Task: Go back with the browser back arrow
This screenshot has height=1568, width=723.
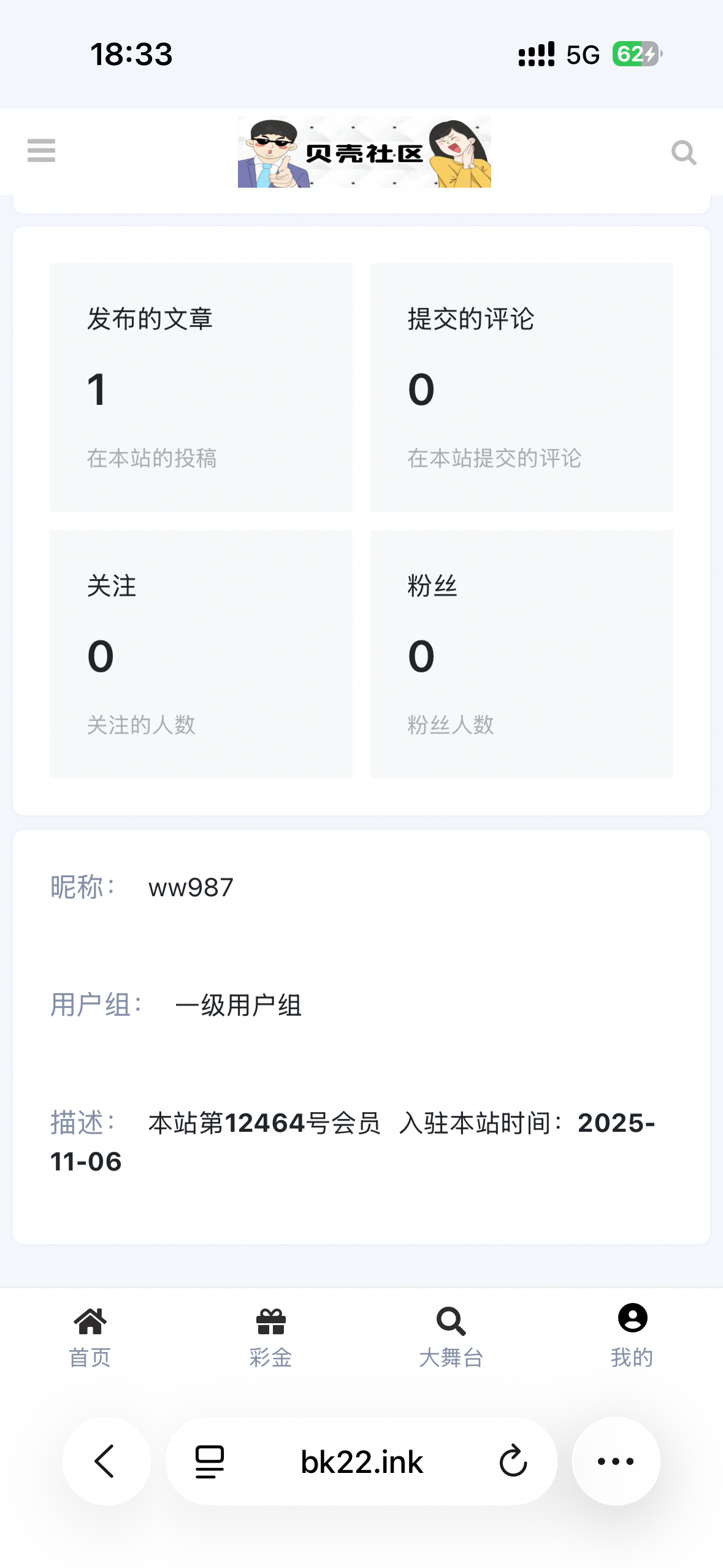Action: [x=105, y=1461]
